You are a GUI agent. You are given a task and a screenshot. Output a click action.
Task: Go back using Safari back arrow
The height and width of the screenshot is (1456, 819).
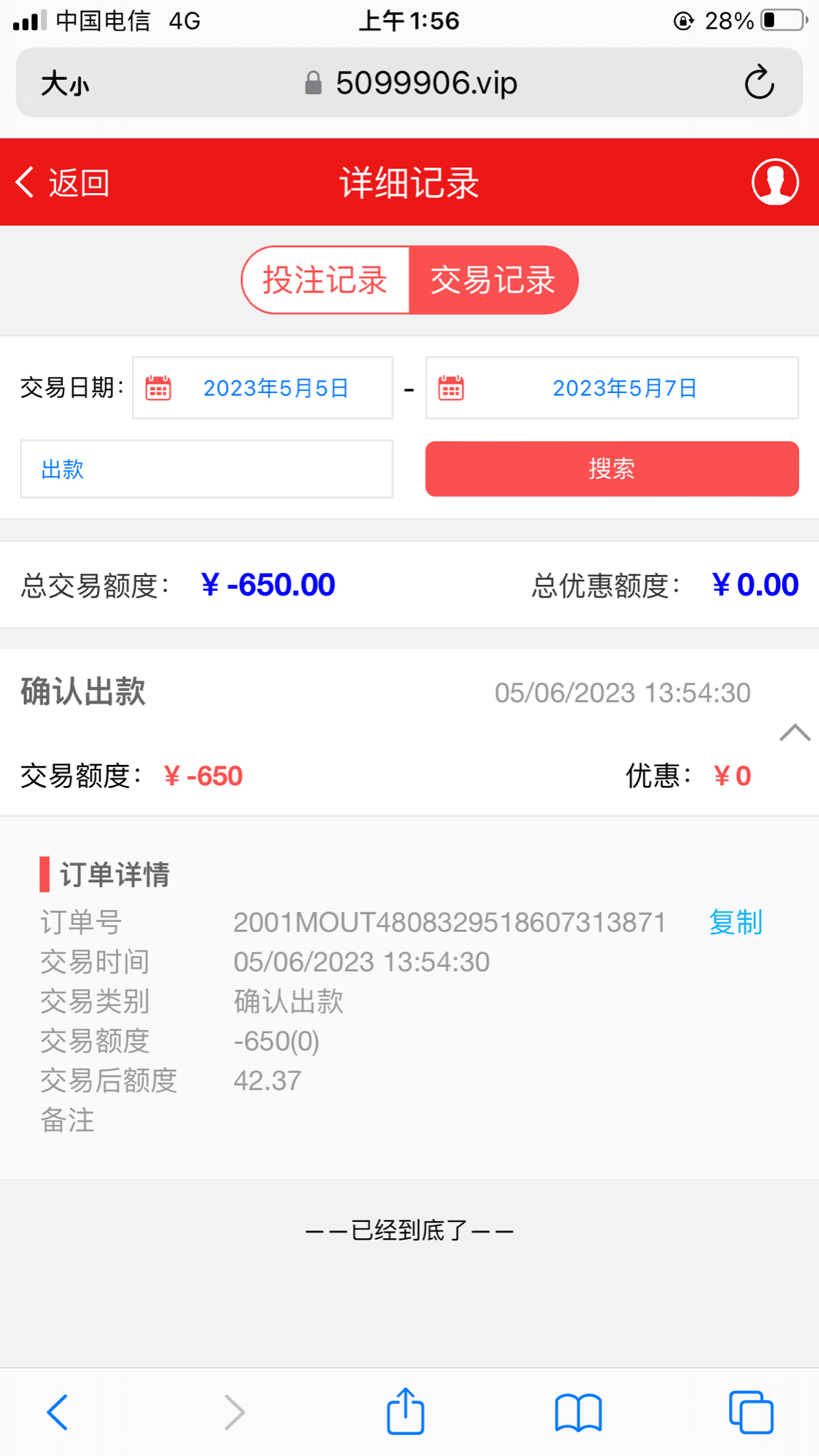(x=57, y=1411)
